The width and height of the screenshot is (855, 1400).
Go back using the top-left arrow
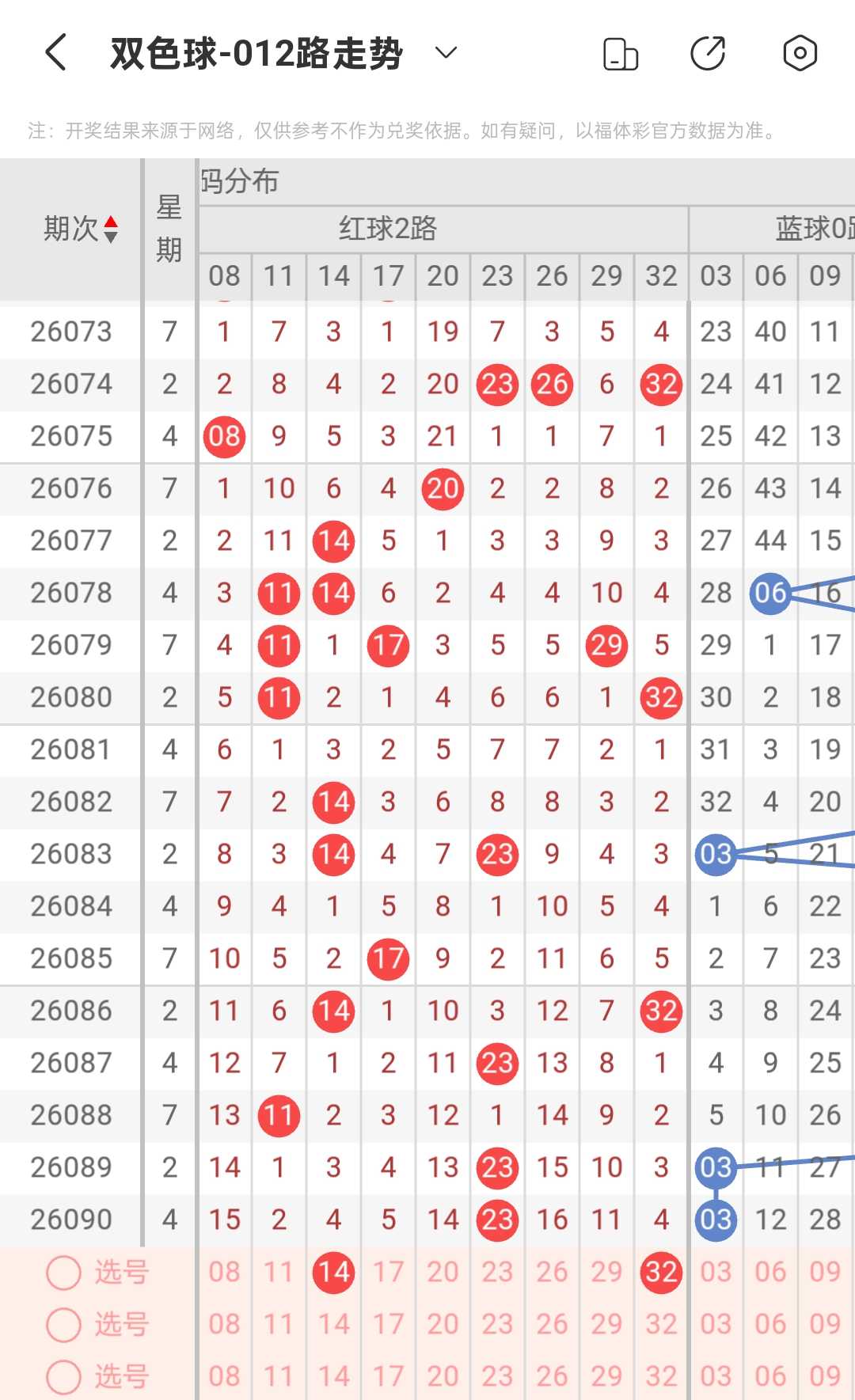[x=55, y=53]
